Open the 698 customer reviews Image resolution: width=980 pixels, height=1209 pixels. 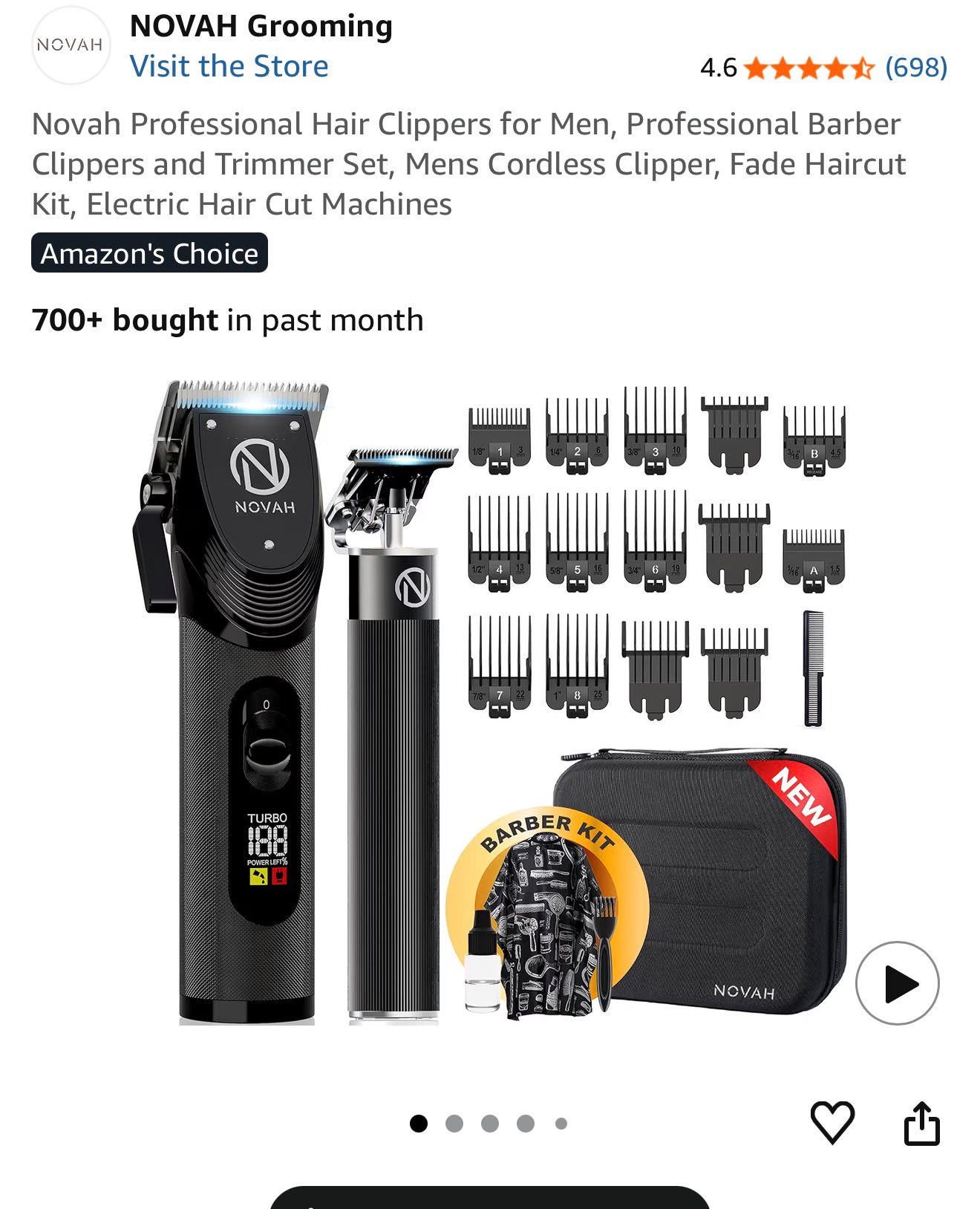click(x=915, y=68)
